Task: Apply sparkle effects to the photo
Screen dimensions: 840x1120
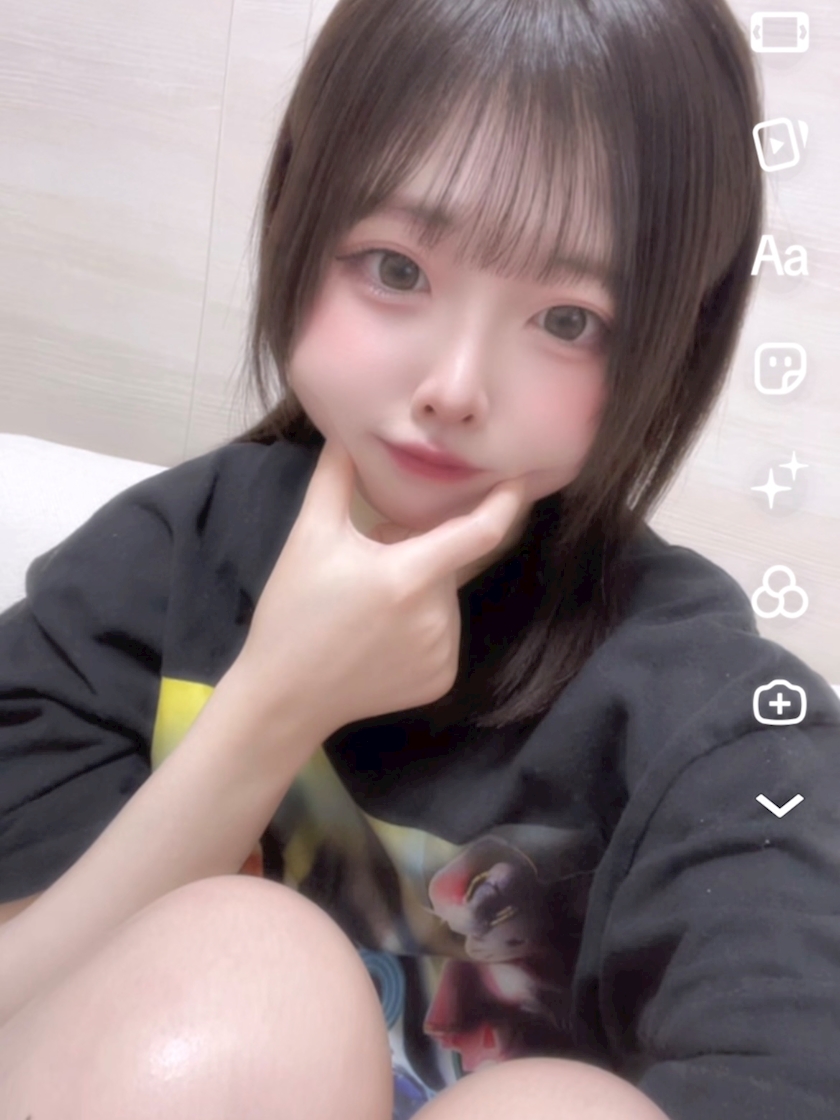Action: point(779,481)
